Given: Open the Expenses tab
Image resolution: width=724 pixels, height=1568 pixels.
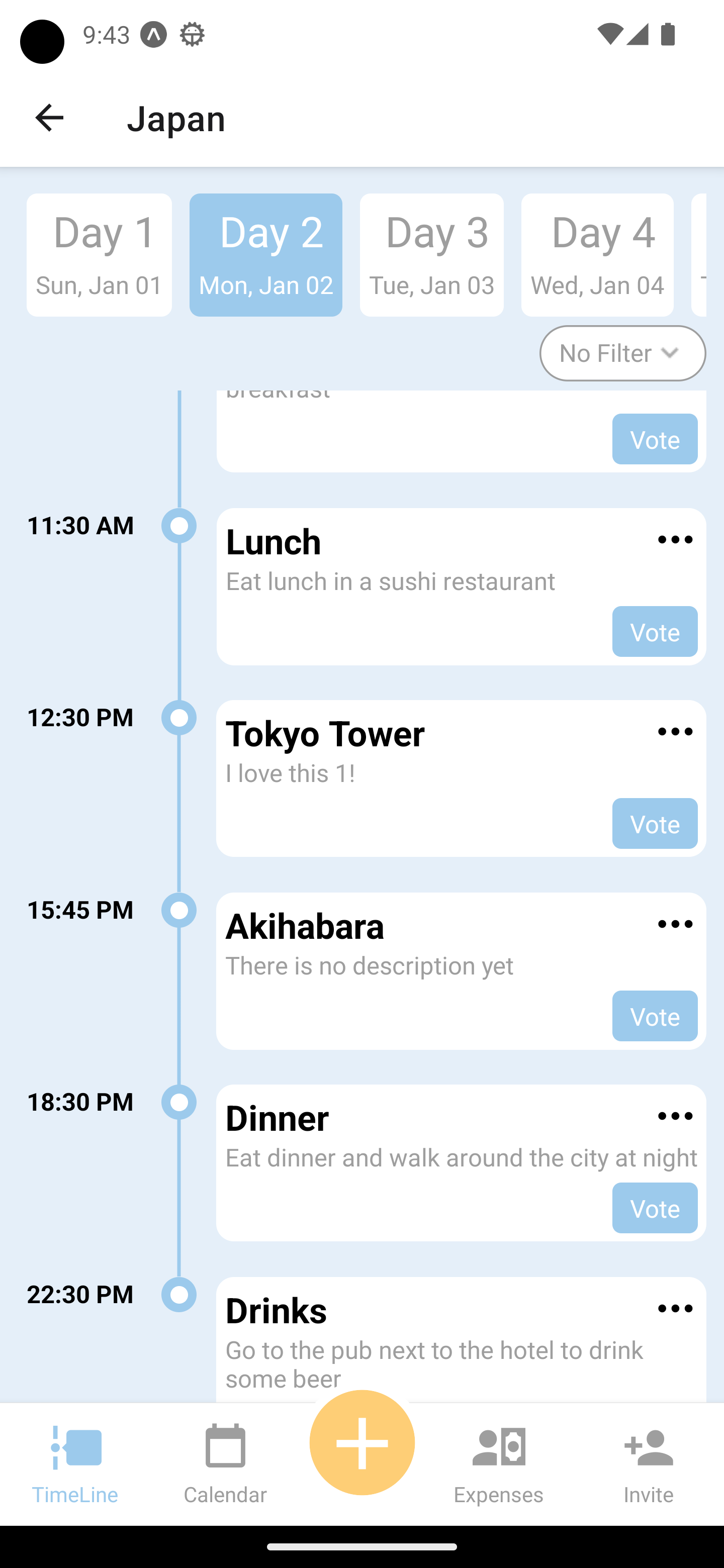Looking at the screenshot, I should pyautogui.click(x=498, y=1464).
